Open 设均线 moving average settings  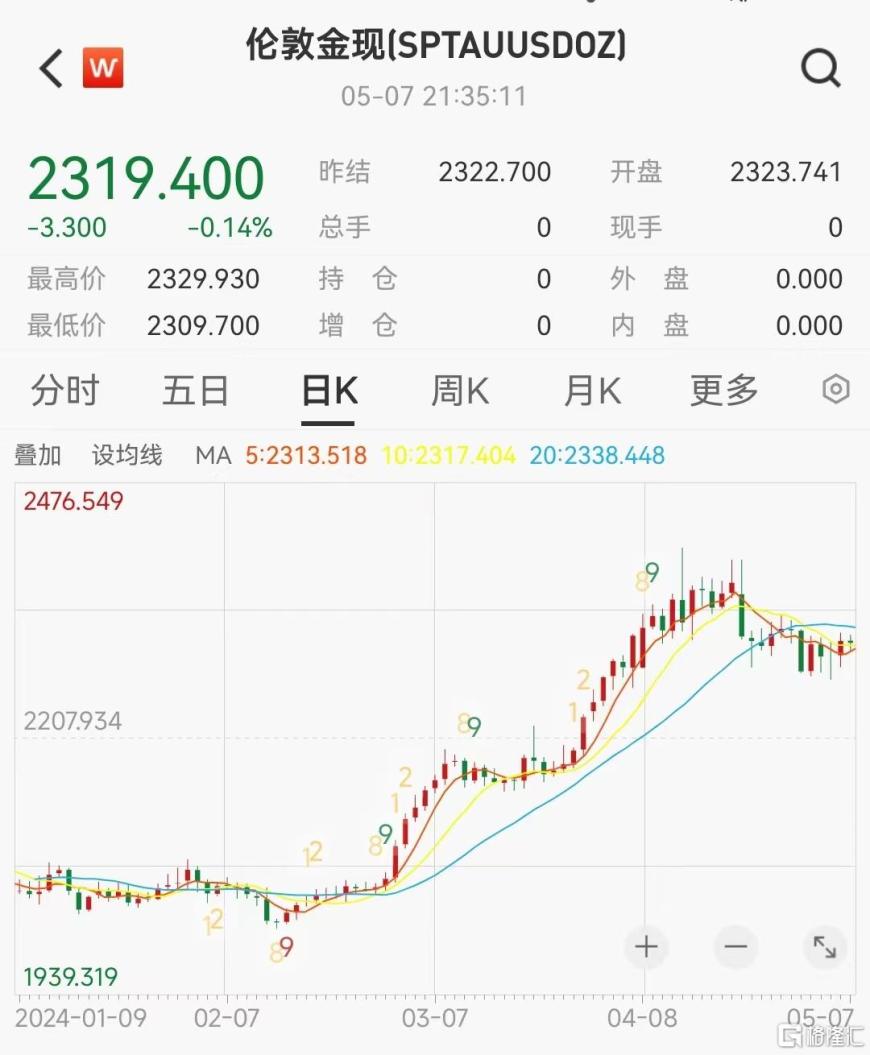tap(127, 456)
